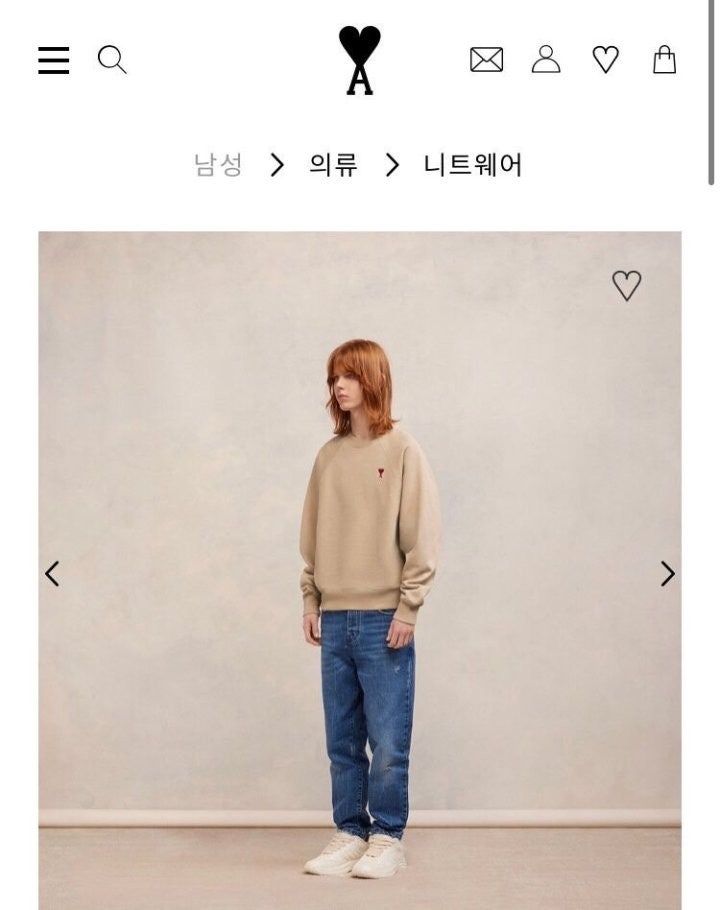Go to the Ami Paris home logo
This screenshot has width=720, height=910.
[360, 60]
